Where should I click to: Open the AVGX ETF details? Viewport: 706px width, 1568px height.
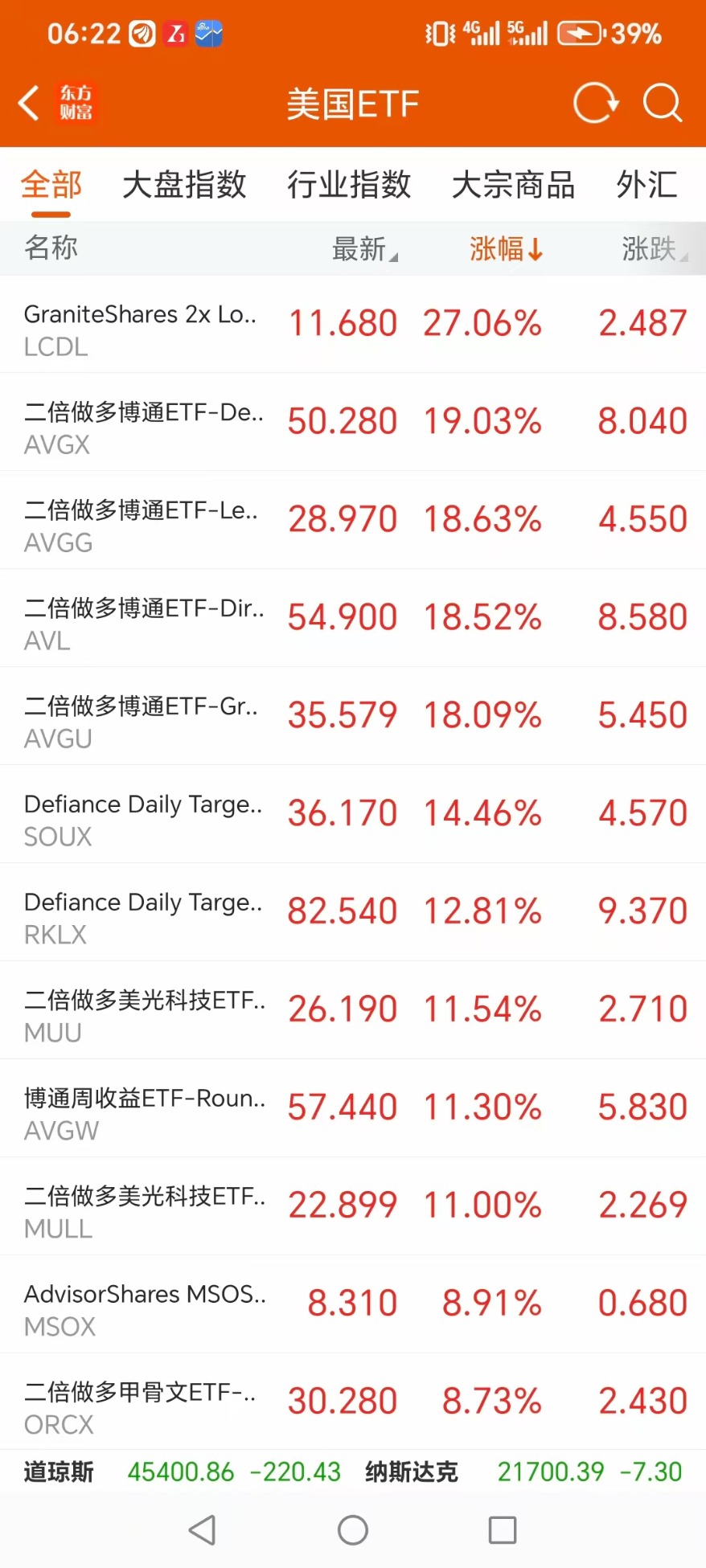click(x=353, y=423)
